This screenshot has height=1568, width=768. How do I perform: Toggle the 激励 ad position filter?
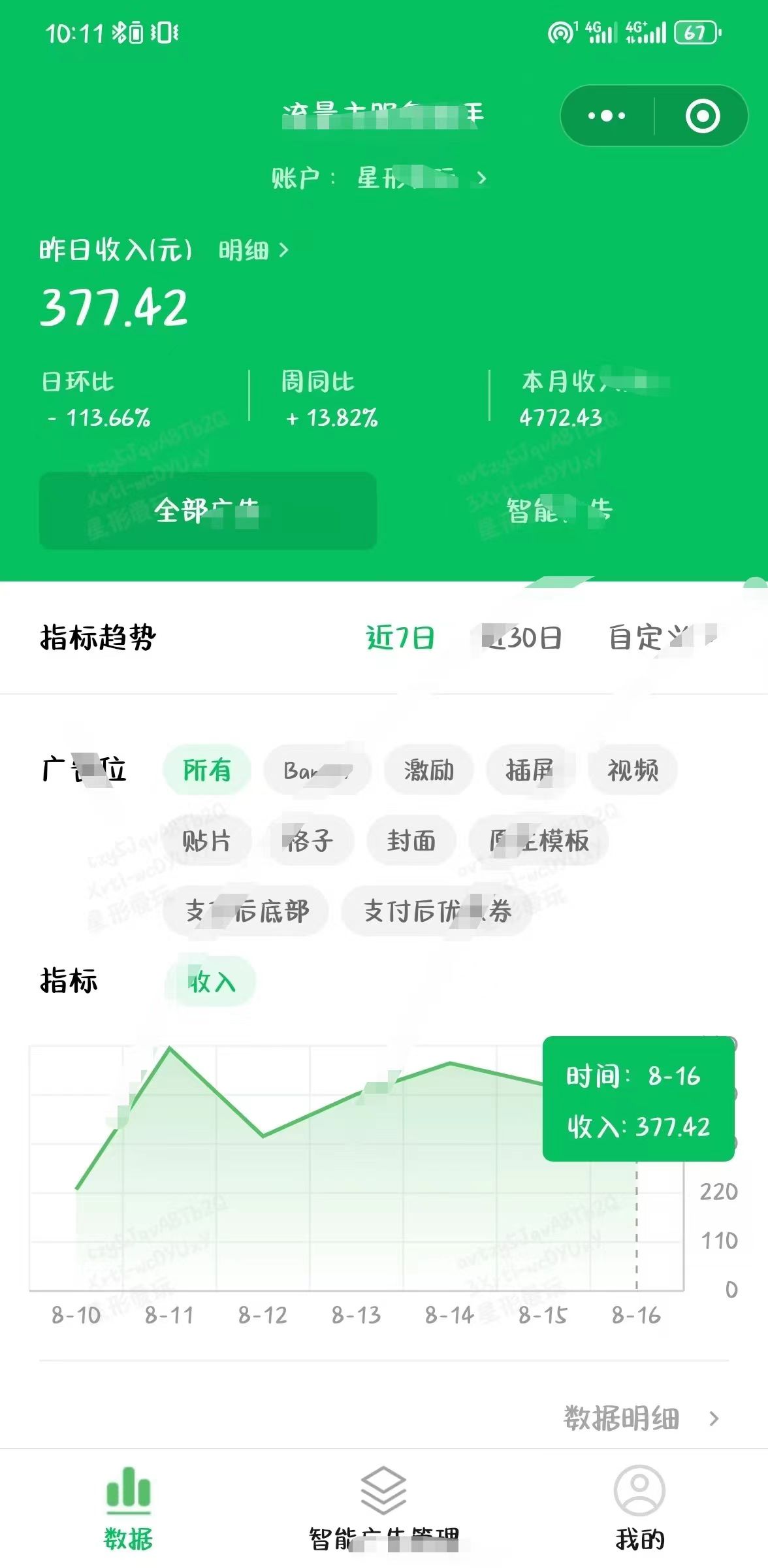[429, 771]
